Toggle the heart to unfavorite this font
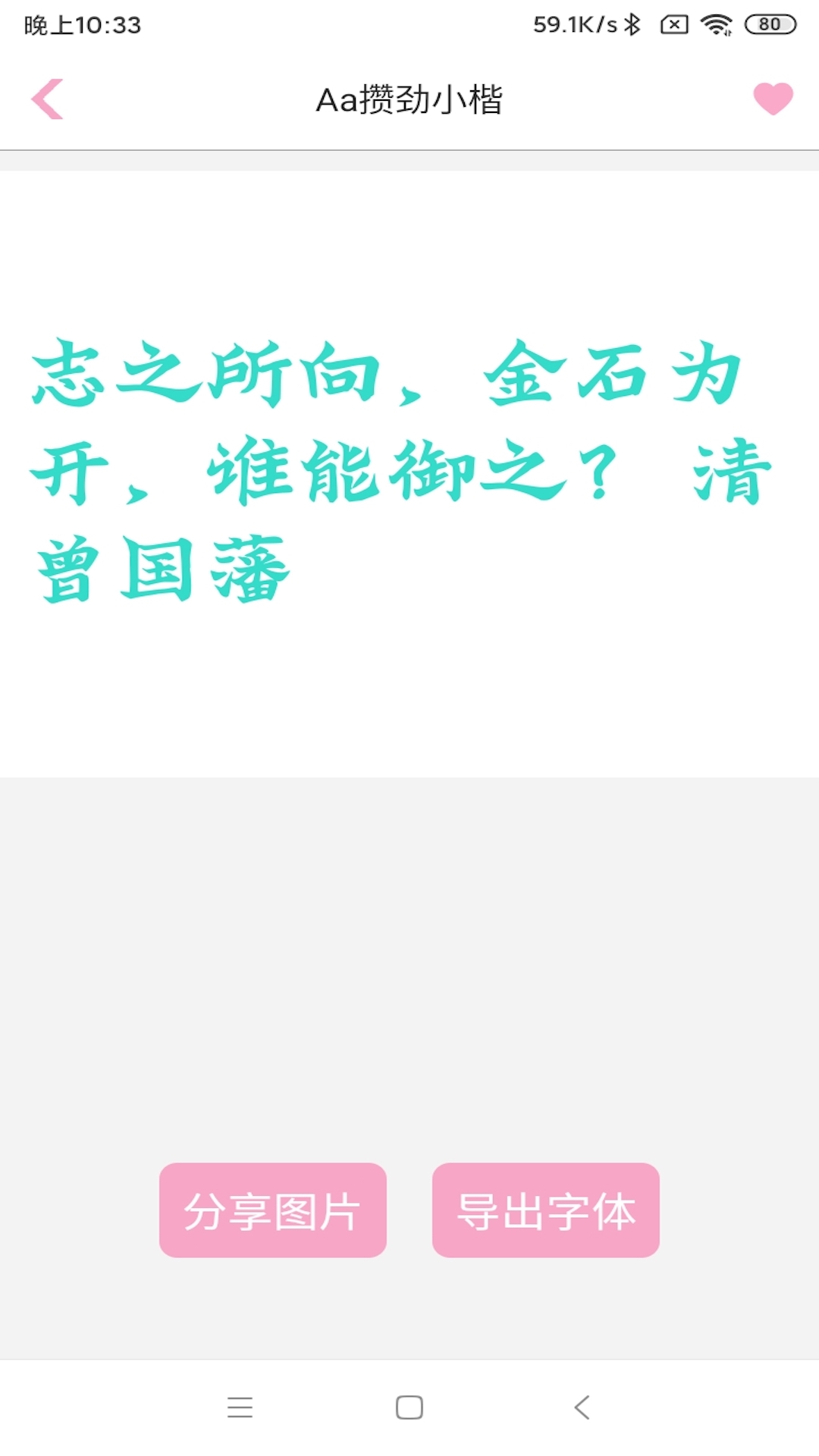This screenshot has height=1456, width=819. coord(771,98)
